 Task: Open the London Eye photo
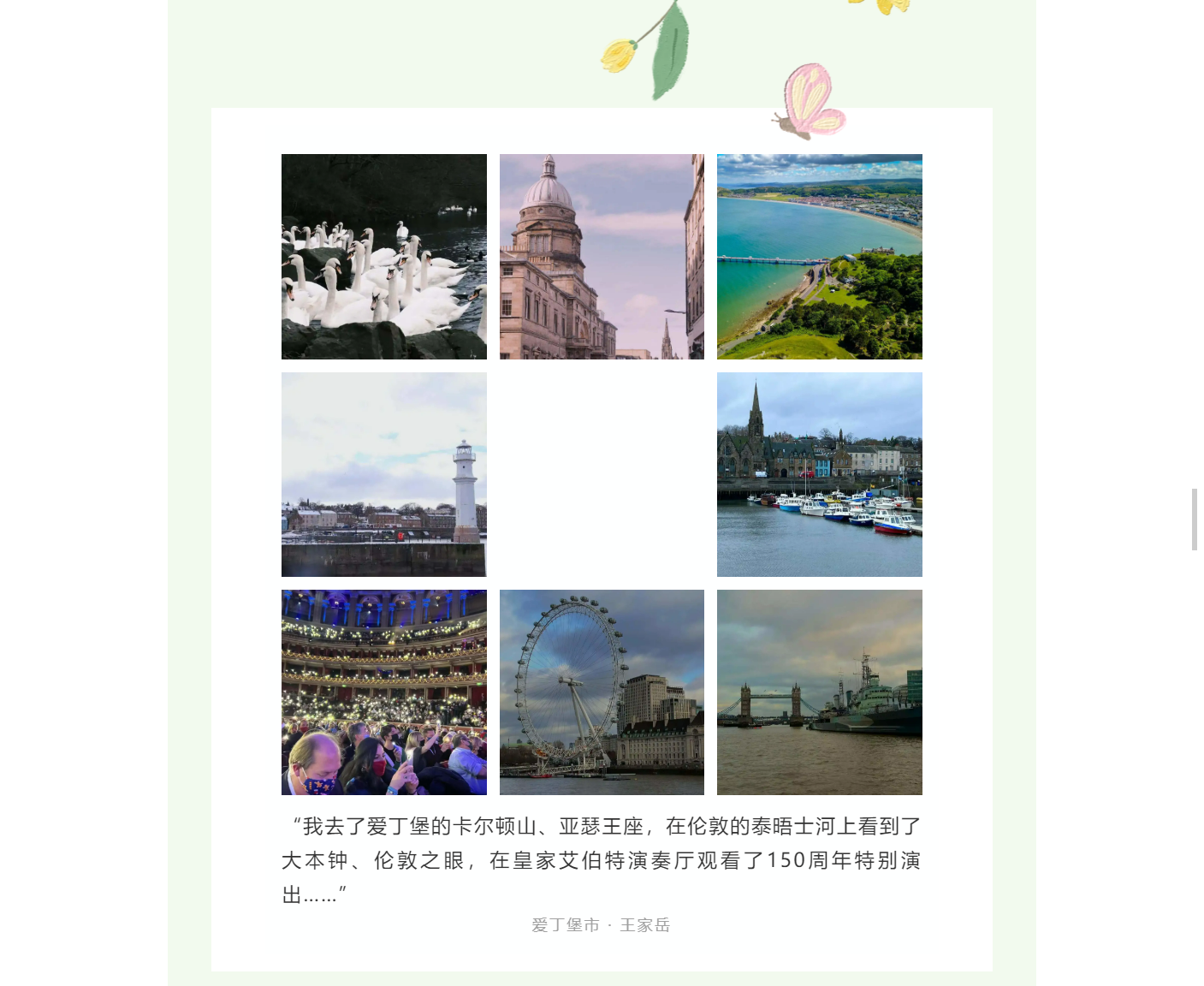(602, 692)
